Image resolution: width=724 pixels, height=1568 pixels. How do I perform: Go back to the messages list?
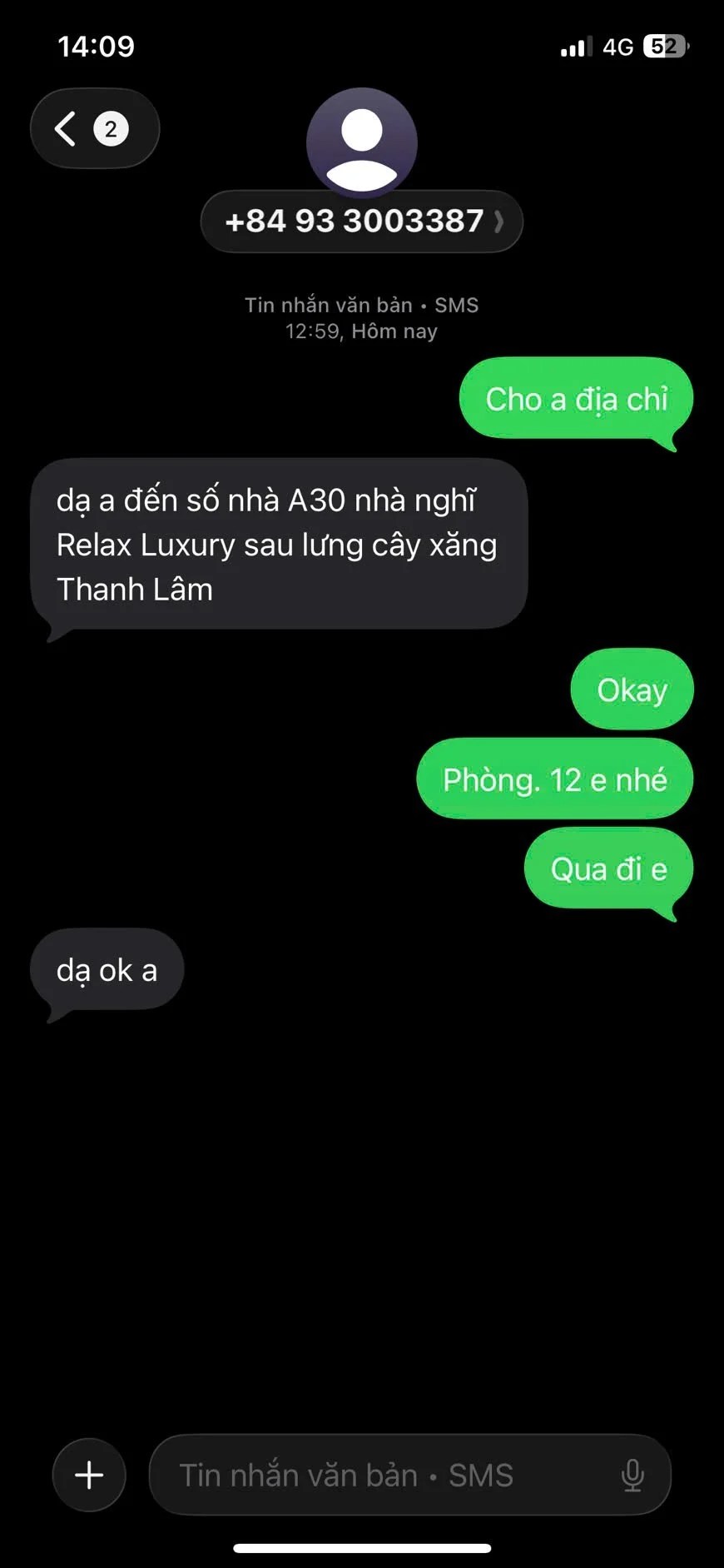tap(92, 129)
